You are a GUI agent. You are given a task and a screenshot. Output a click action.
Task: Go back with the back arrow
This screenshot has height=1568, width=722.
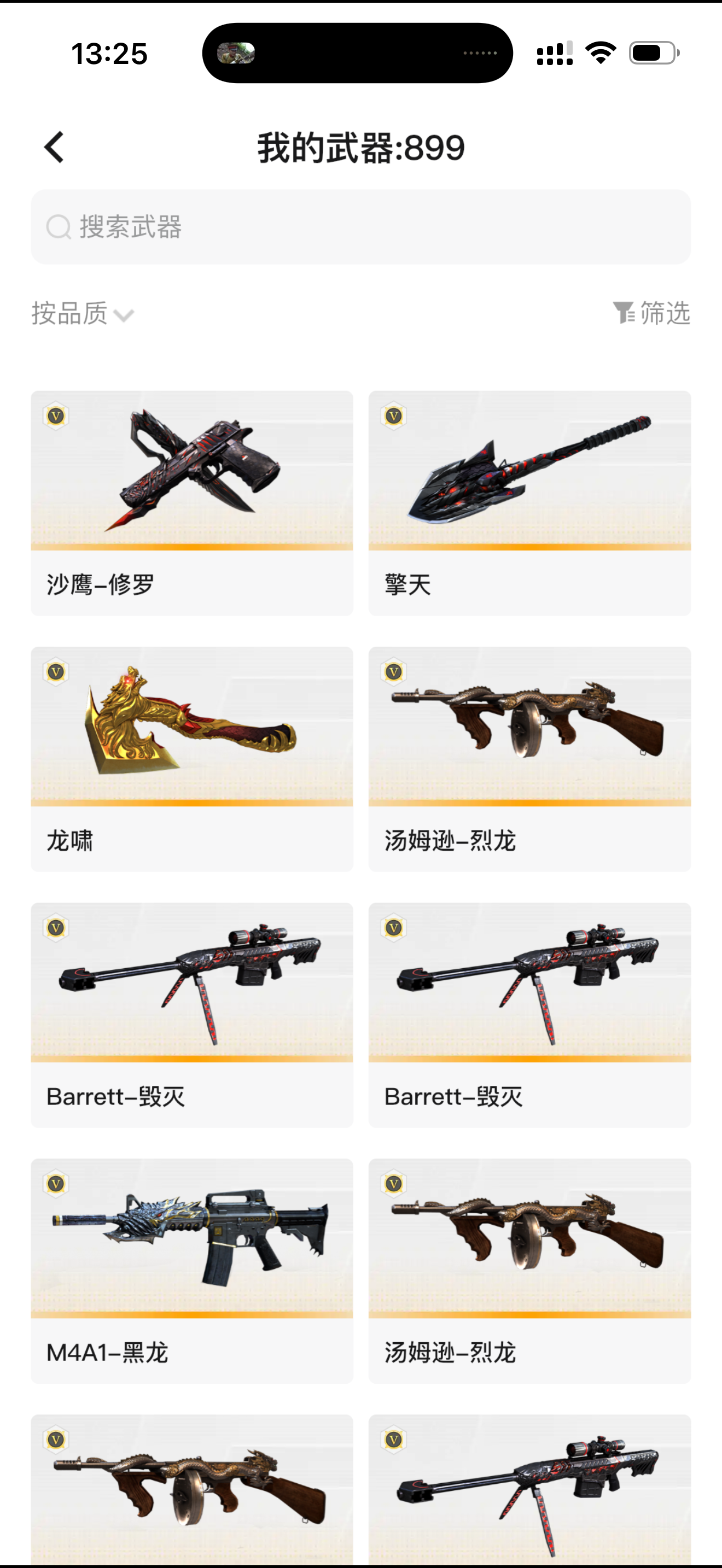[x=54, y=147]
